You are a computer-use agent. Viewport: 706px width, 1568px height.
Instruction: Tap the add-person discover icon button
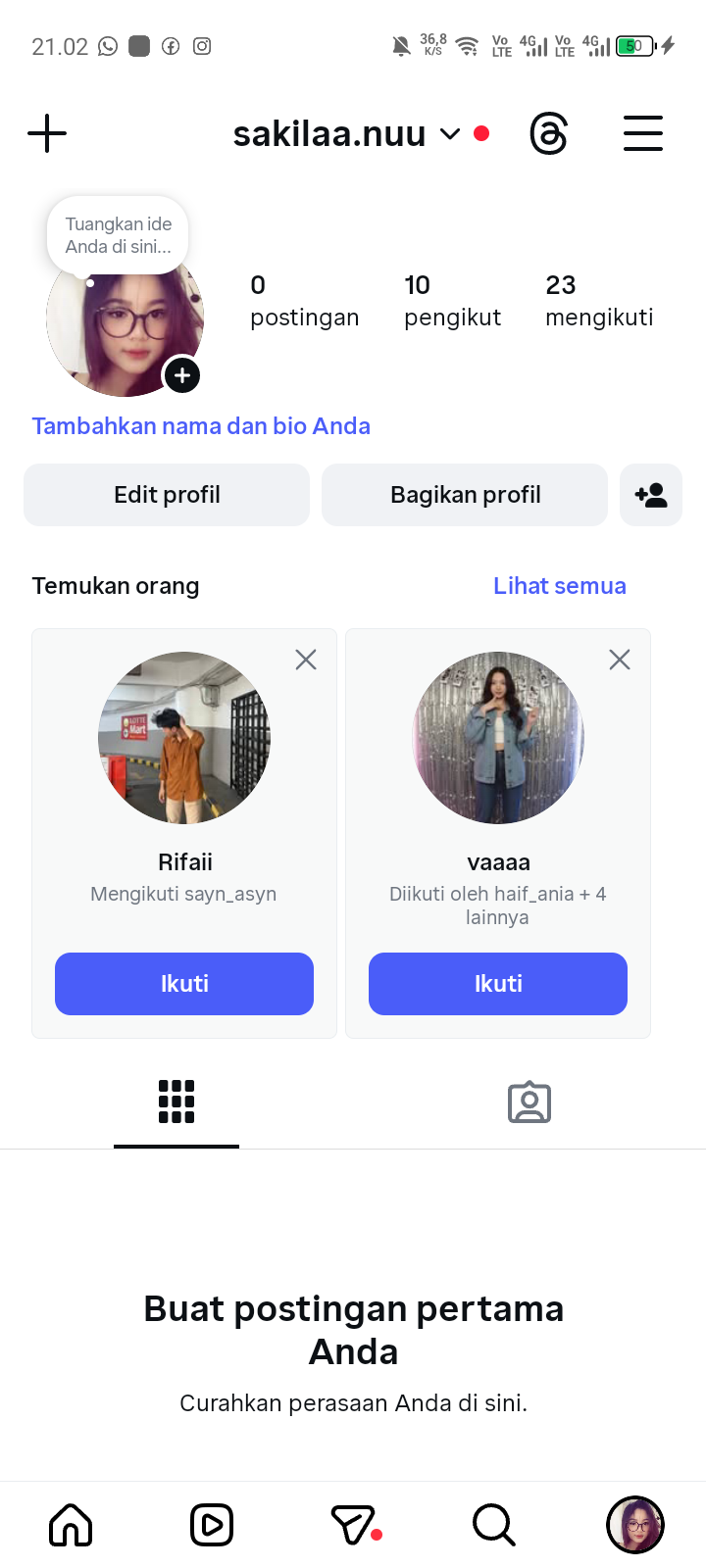pyautogui.click(x=651, y=495)
